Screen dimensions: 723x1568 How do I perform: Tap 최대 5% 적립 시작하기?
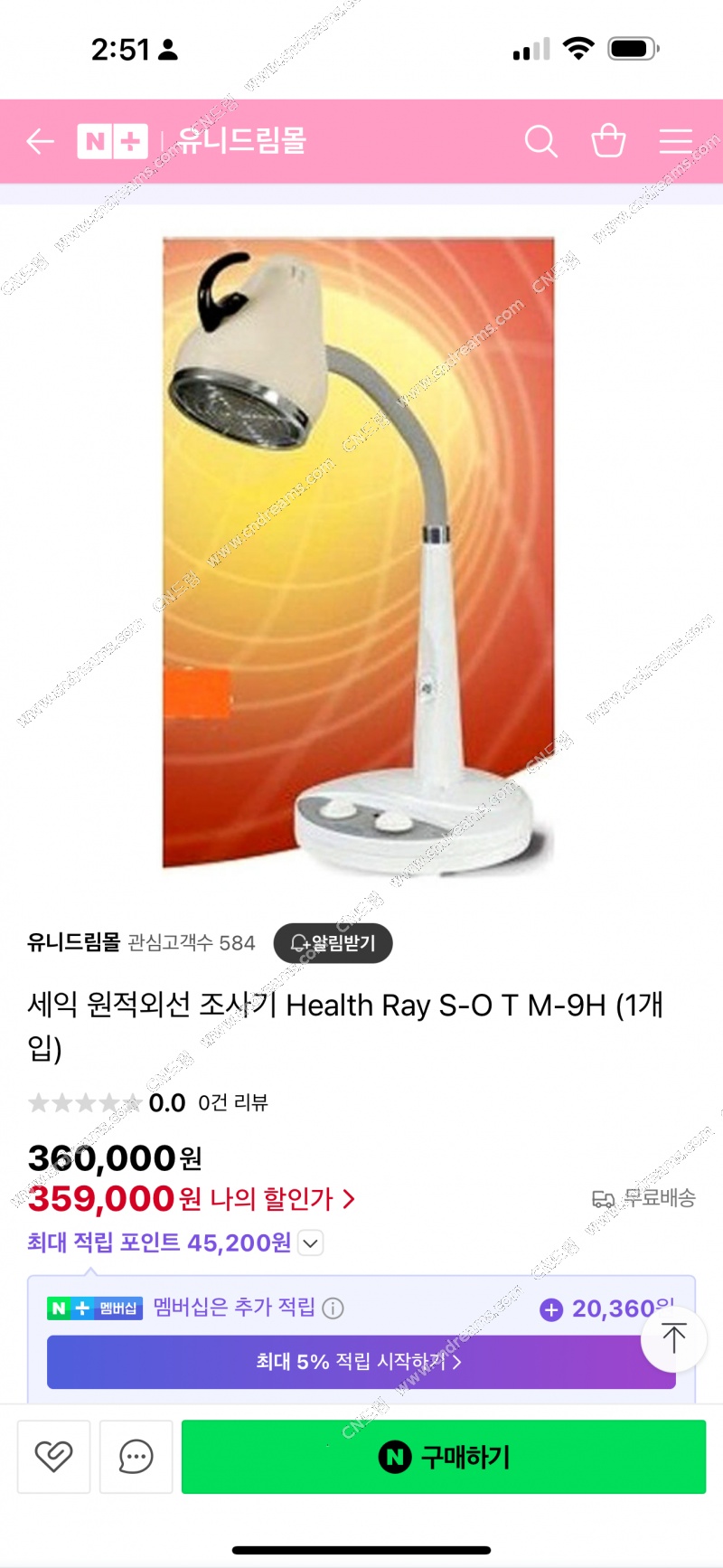[360, 1362]
